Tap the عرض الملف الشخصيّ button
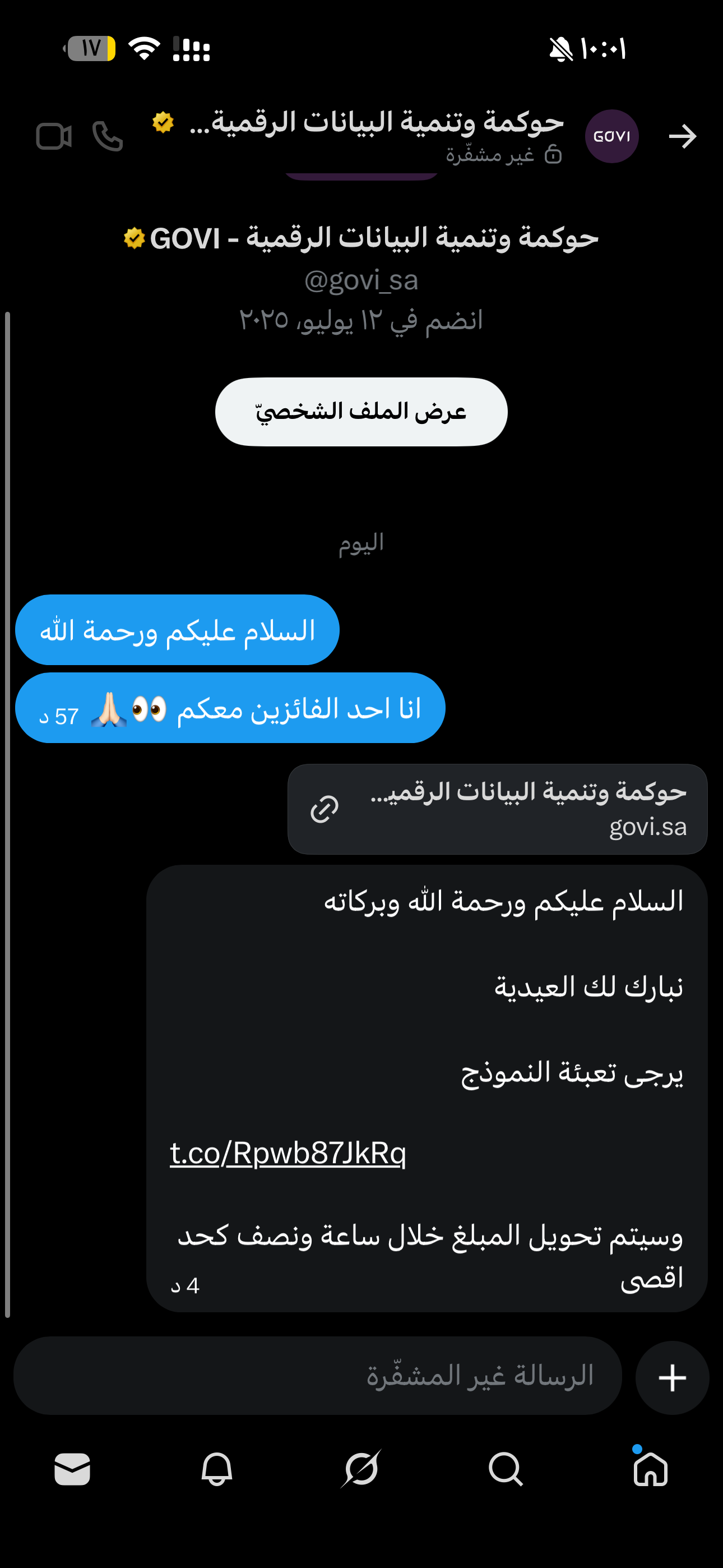 [361, 412]
